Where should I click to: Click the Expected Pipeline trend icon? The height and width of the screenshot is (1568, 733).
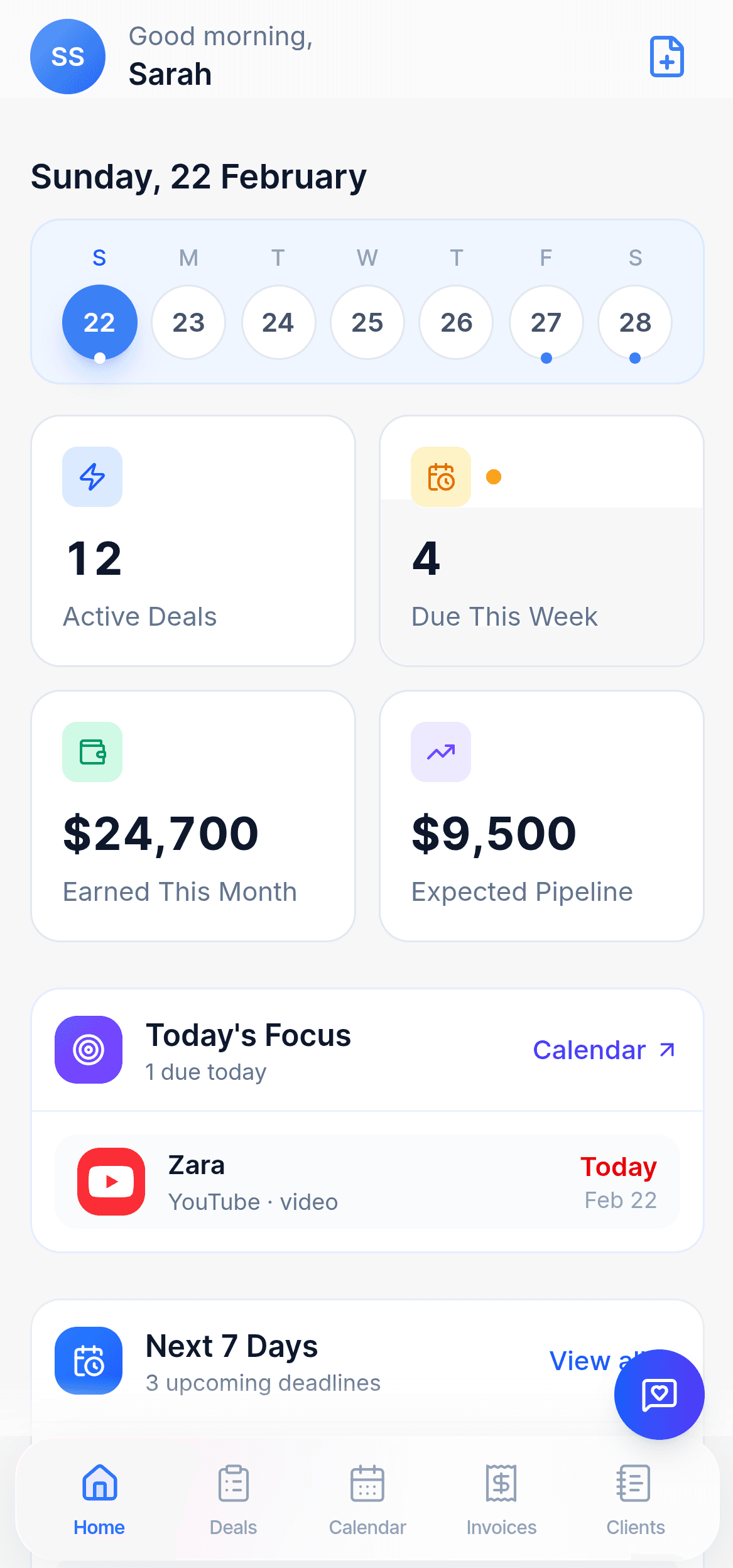point(440,752)
